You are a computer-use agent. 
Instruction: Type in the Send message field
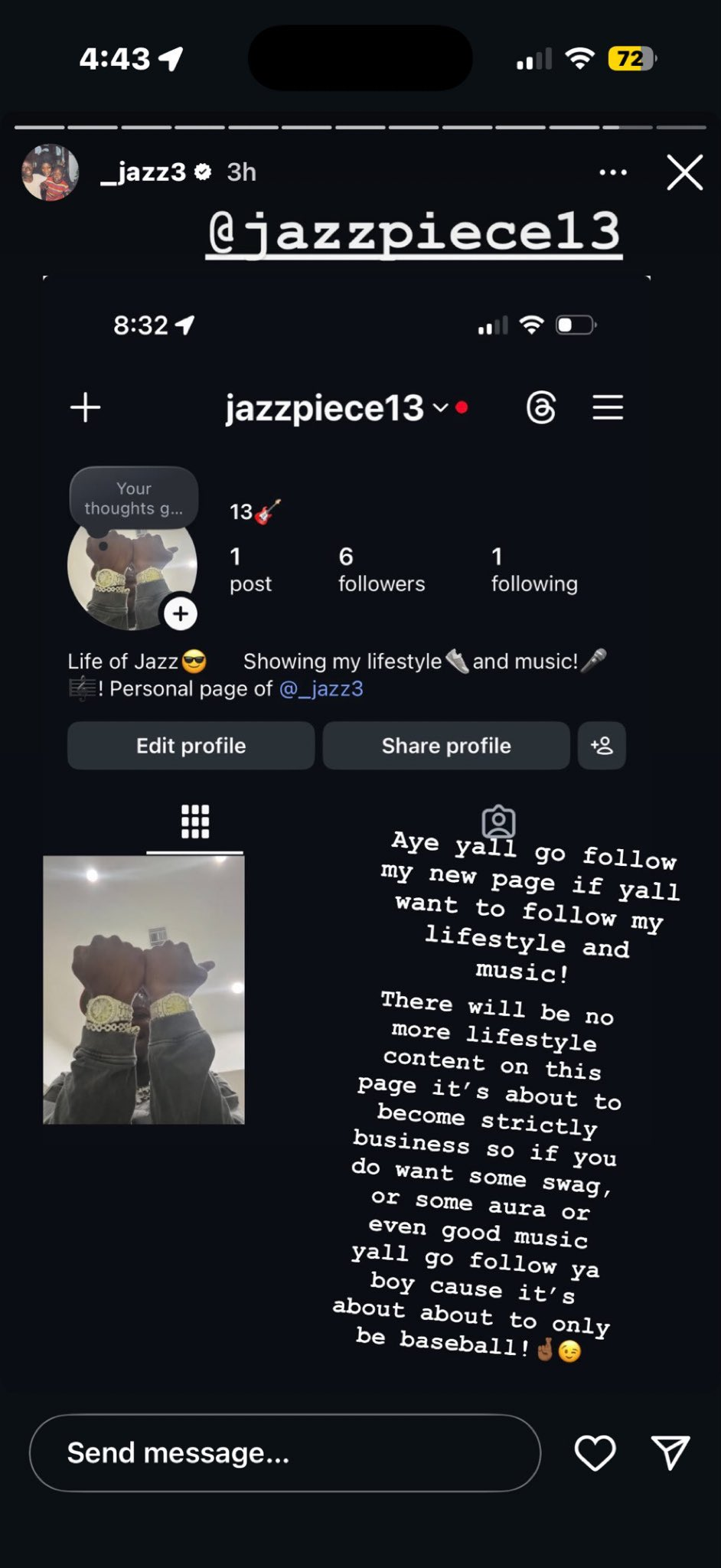coord(285,1452)
